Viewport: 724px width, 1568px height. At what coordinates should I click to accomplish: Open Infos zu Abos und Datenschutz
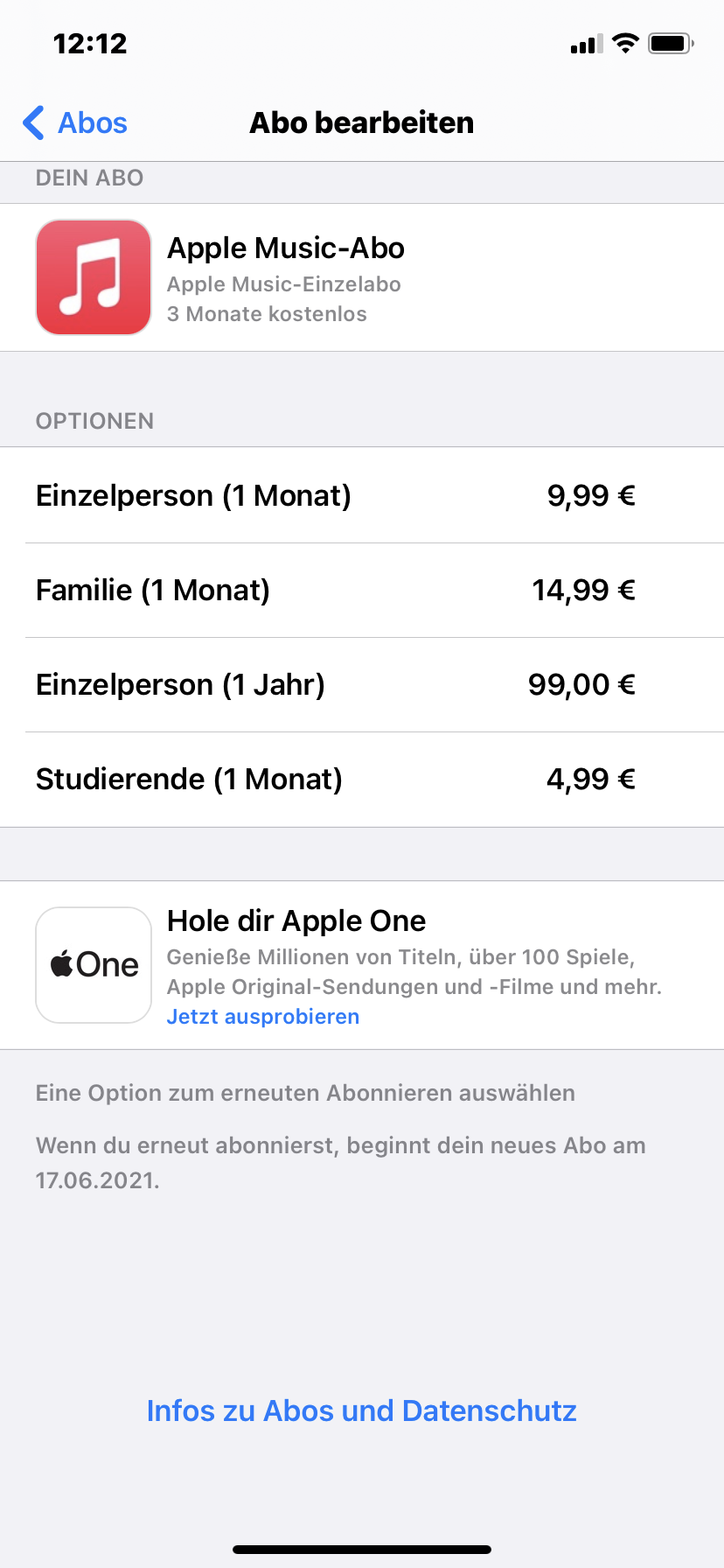pos(362,1410)
